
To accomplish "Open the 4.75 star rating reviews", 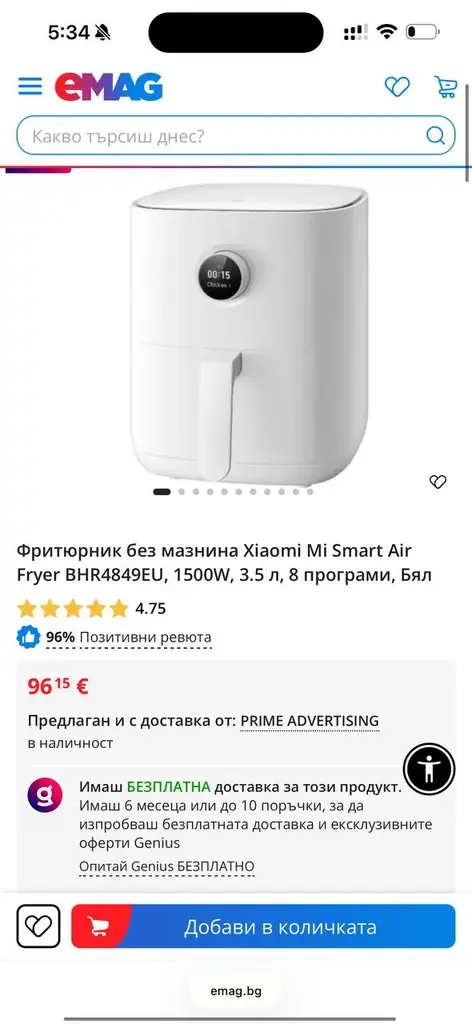I will coord(91,609).
